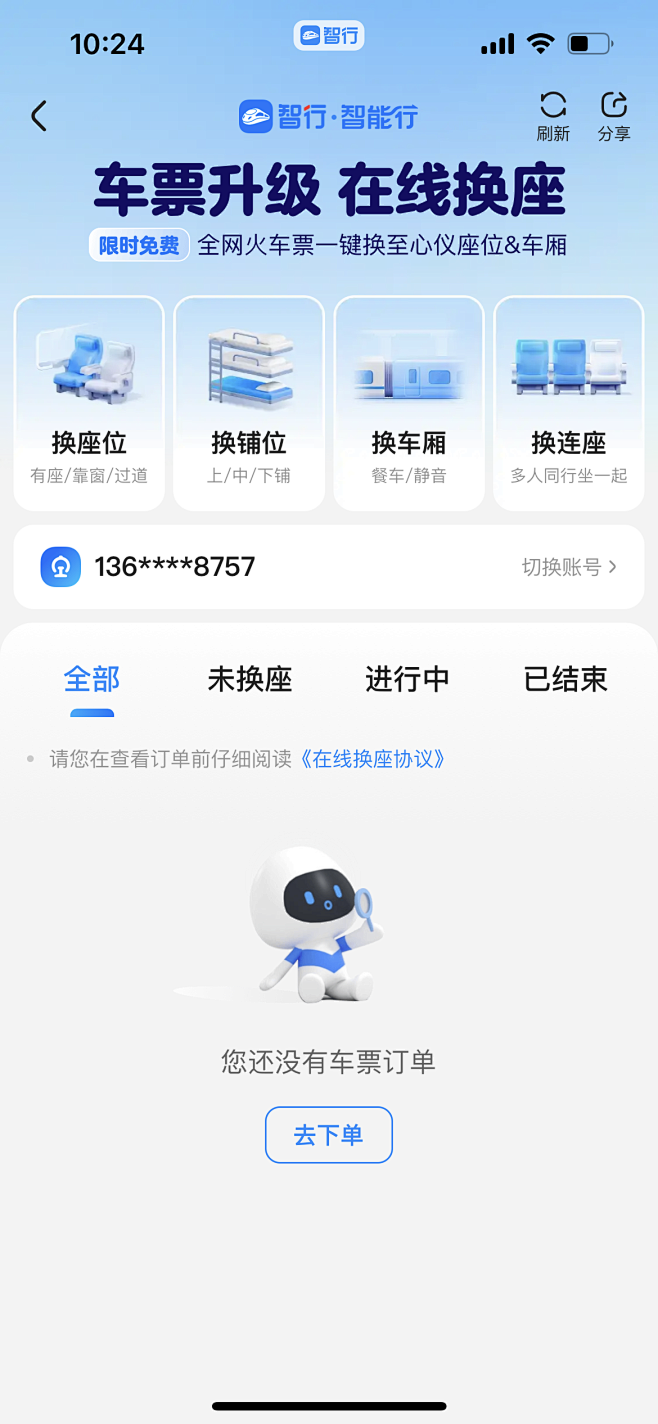Choose the 换连座 adjacent seats card
The height and width of the screenshot is (1424, 658).
569,403
